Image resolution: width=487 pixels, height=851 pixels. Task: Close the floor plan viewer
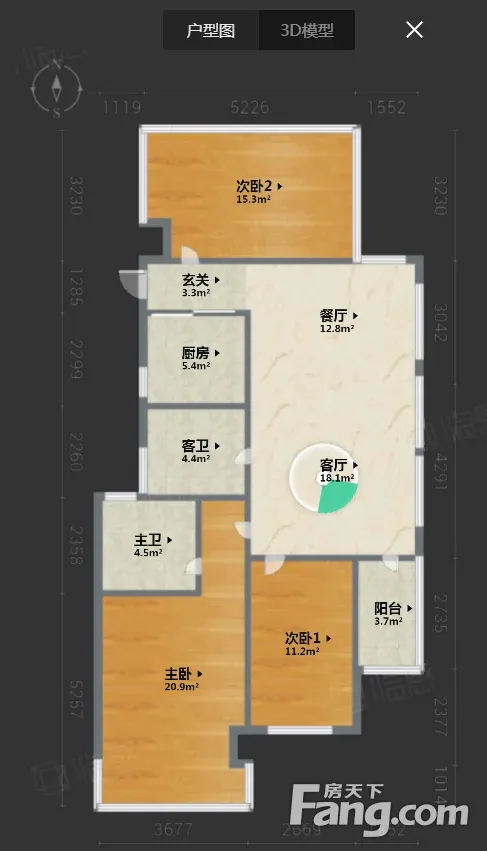[x=414, y=30]
